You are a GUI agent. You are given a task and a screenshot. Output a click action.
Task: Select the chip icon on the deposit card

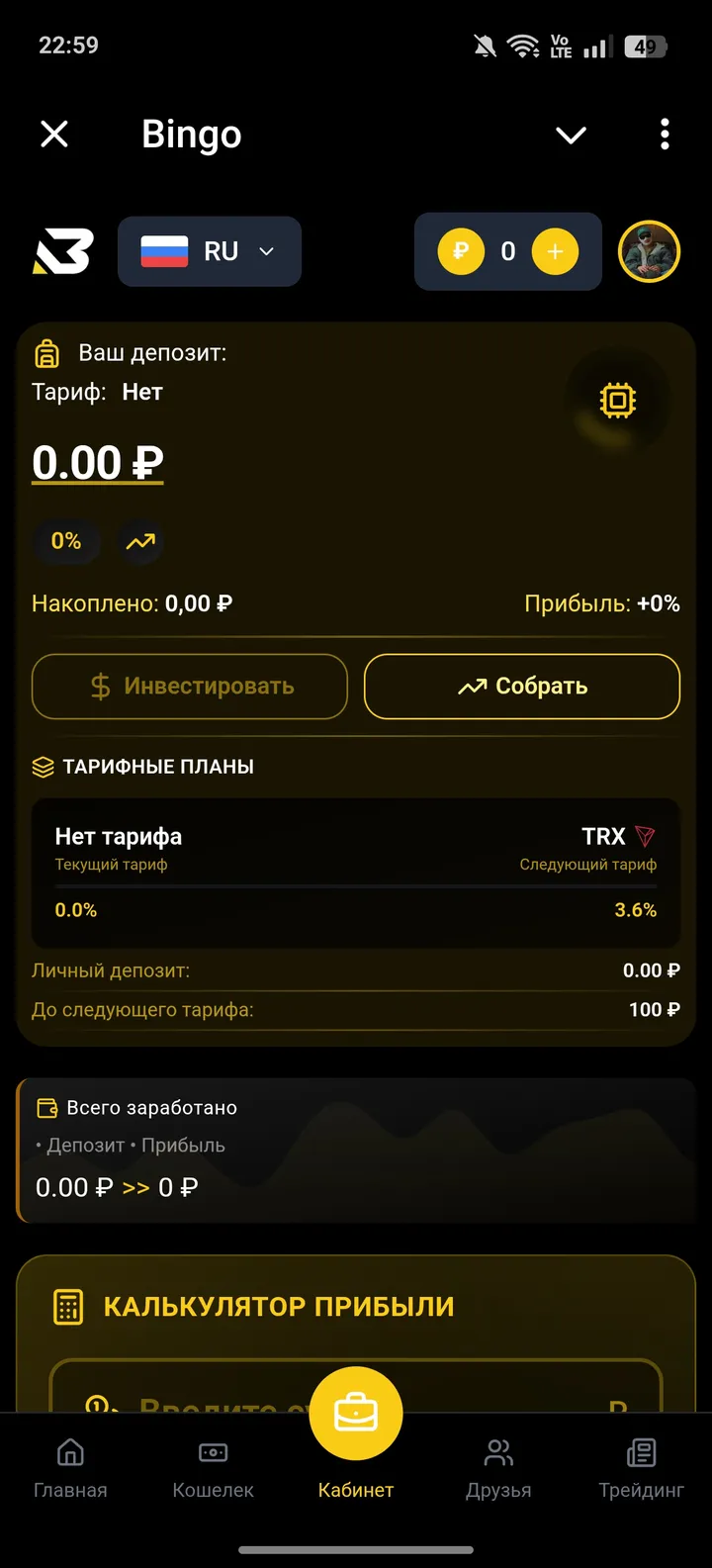pyautogui.click(x=617, y=400)
